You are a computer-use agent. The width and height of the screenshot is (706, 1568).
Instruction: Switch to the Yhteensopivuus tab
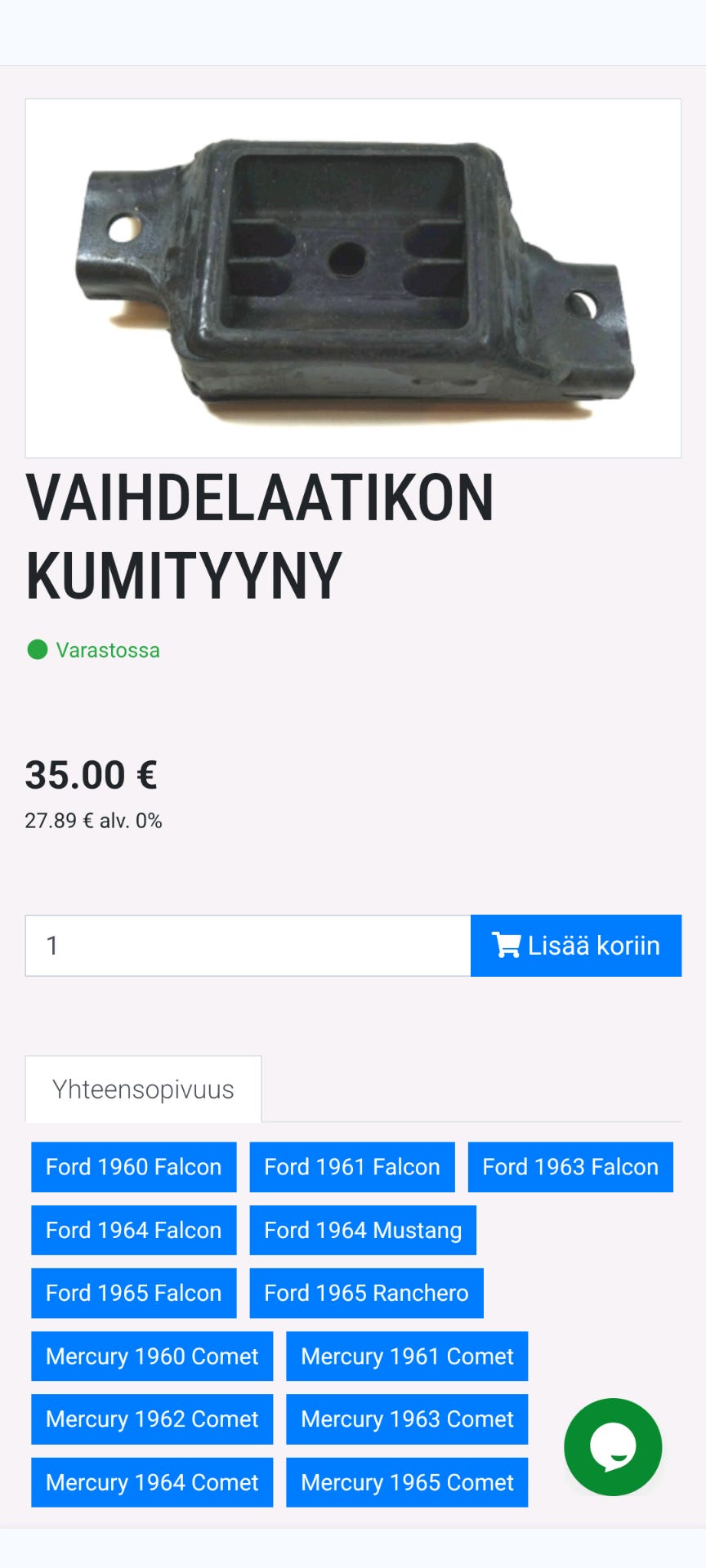(143, 1089)
